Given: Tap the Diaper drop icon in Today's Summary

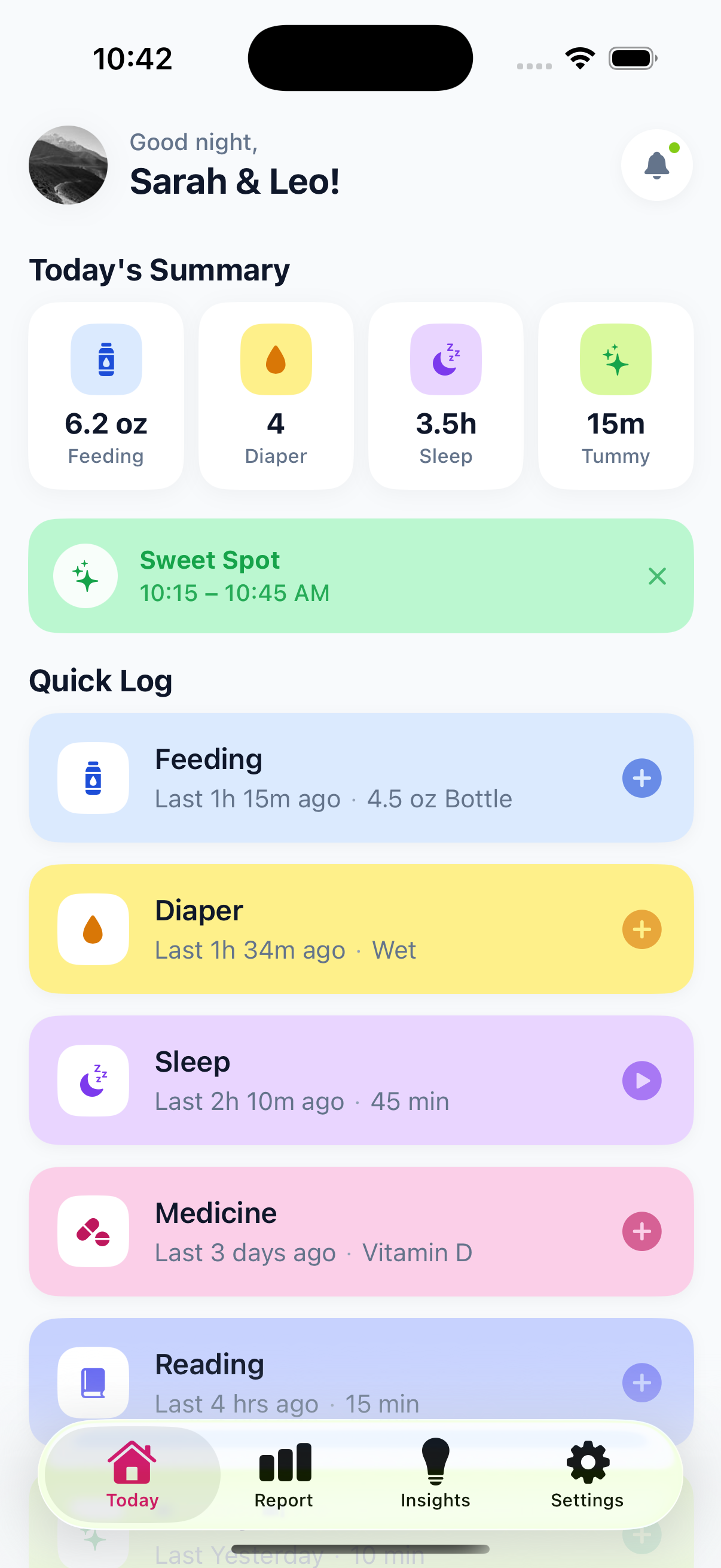Looking at the screenshot, I should pos(276,359).
